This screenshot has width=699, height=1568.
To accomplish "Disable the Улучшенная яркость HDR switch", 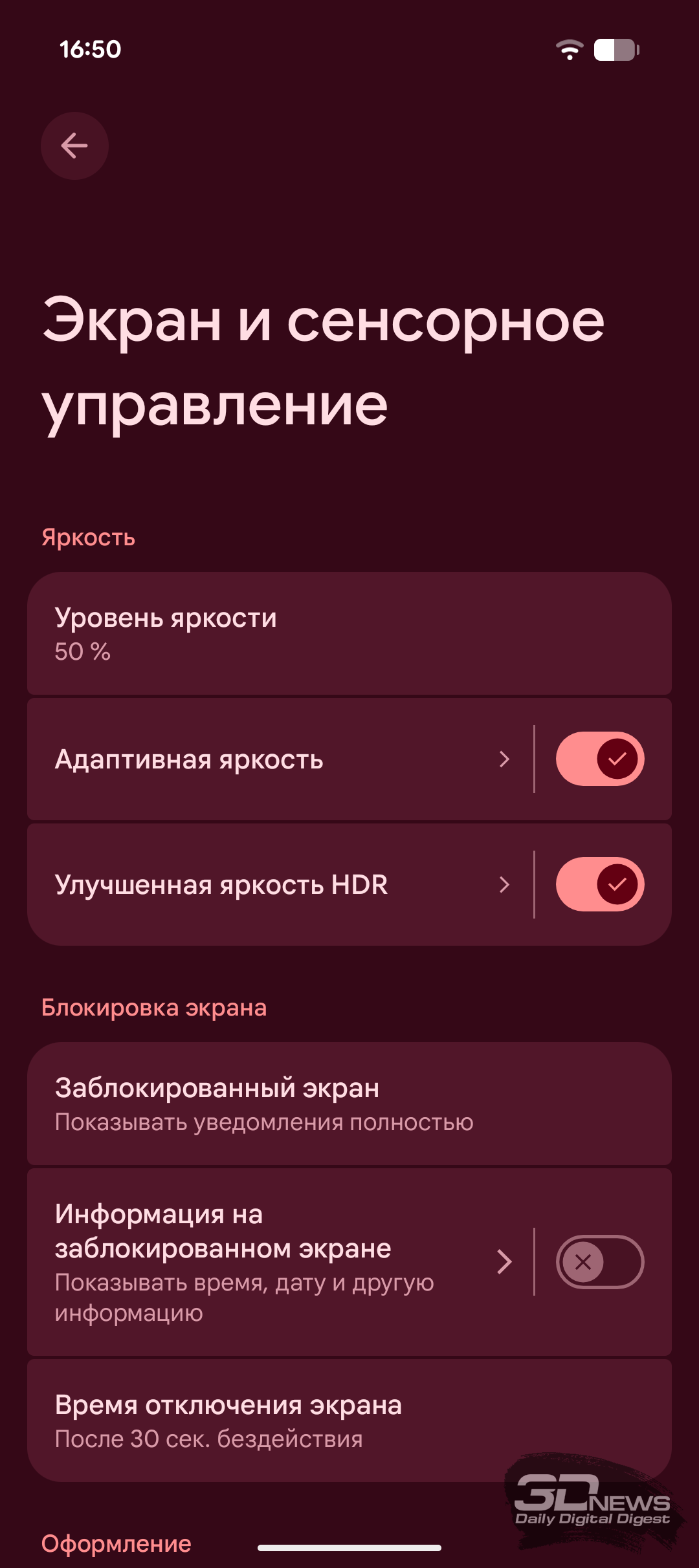I will (599, 884).
